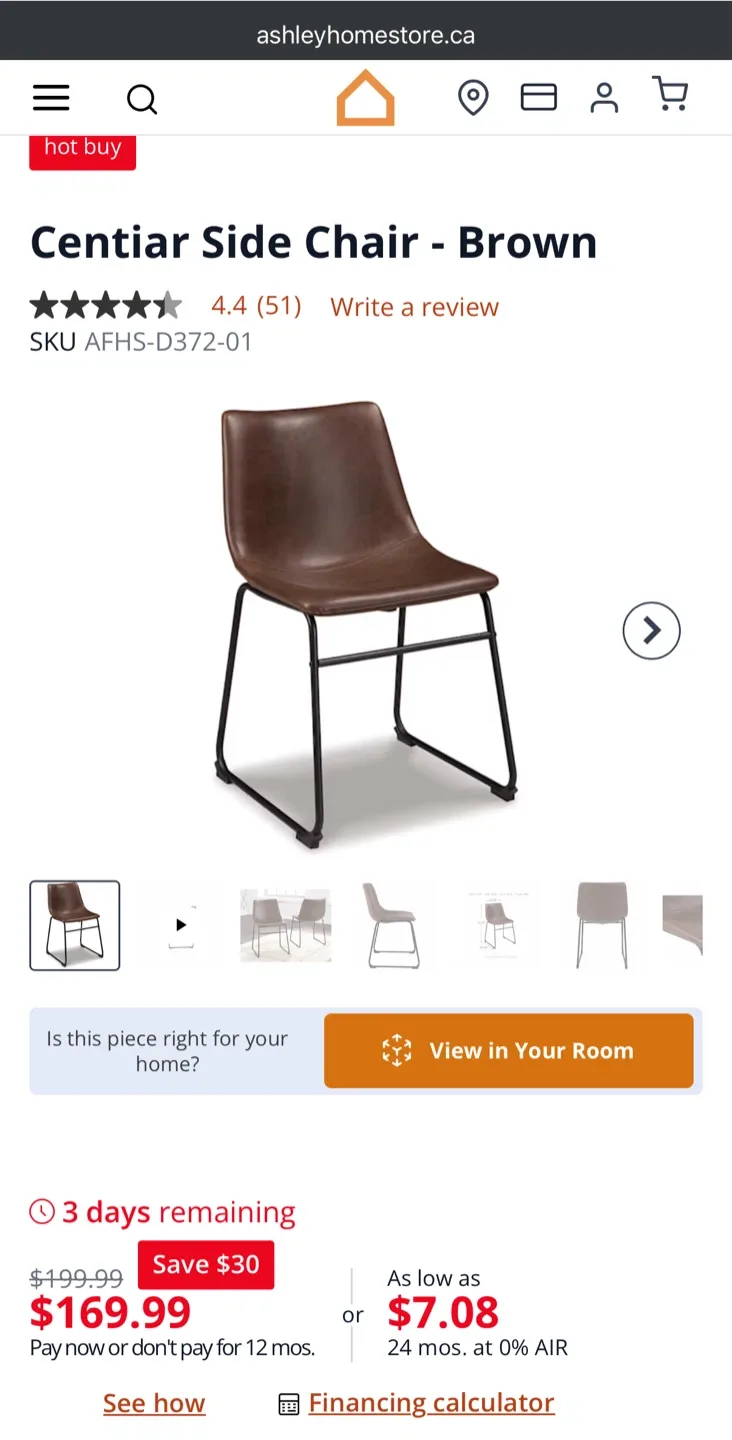Screen dimensions: 732x1440
Task: Open the hamburger navigation menu
Action: pyautogui.click(x=51, y=98)
